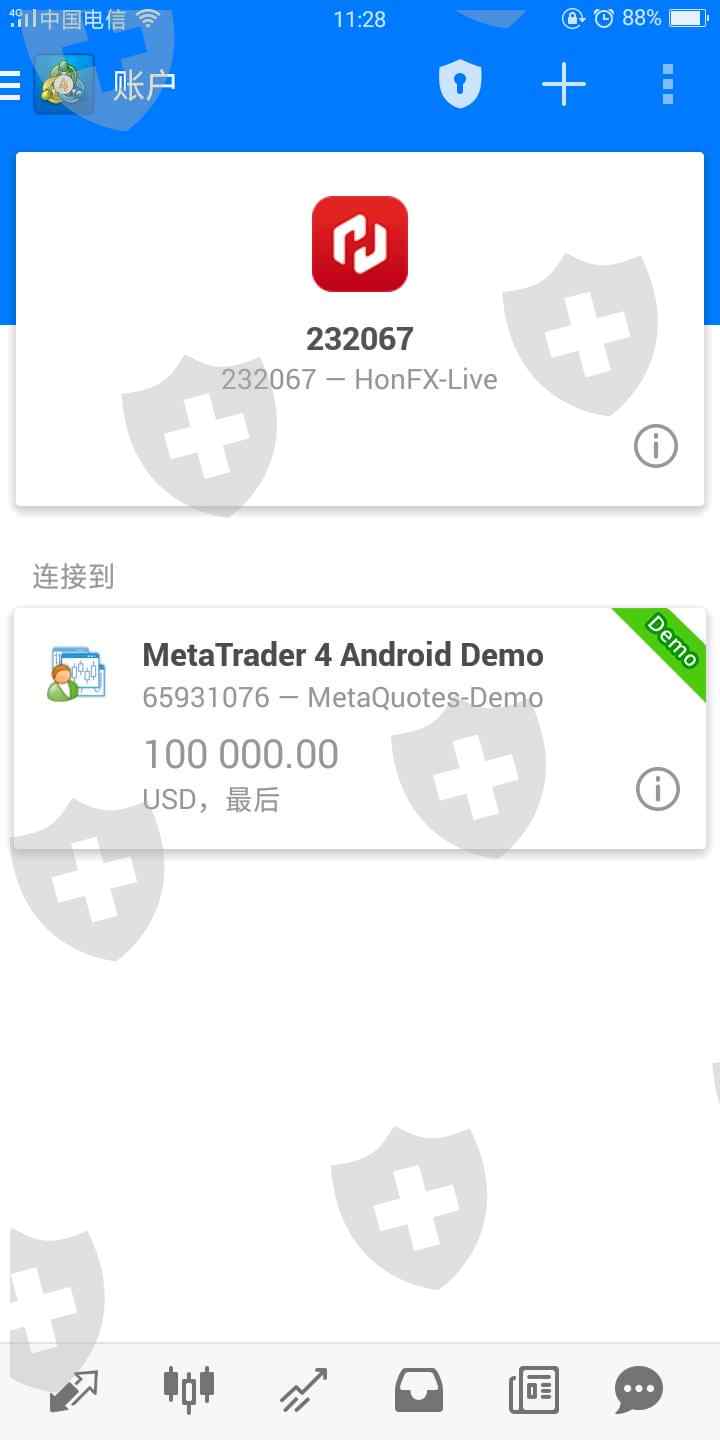Open the three-dot overflow menu

[x=668, y=84]
